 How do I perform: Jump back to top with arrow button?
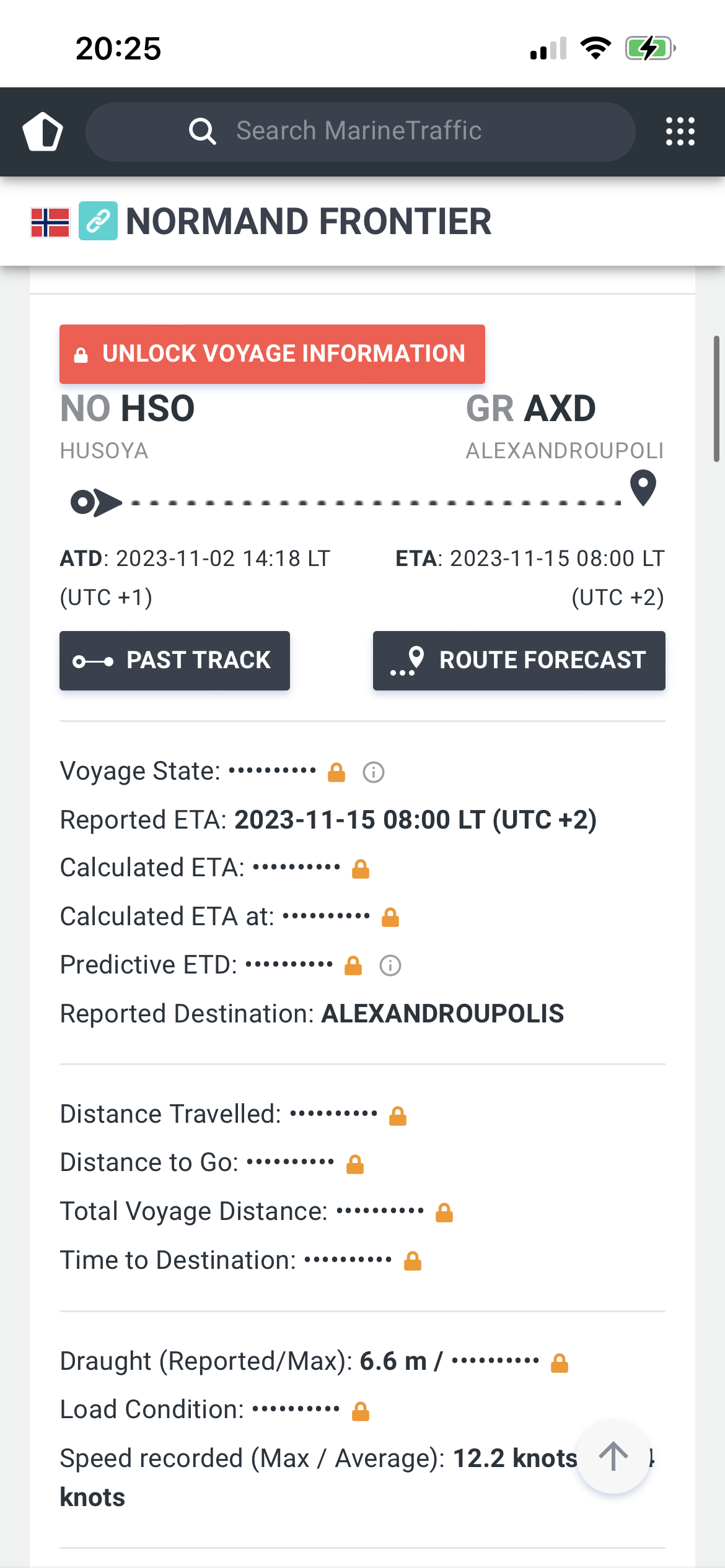[613, 1456]
